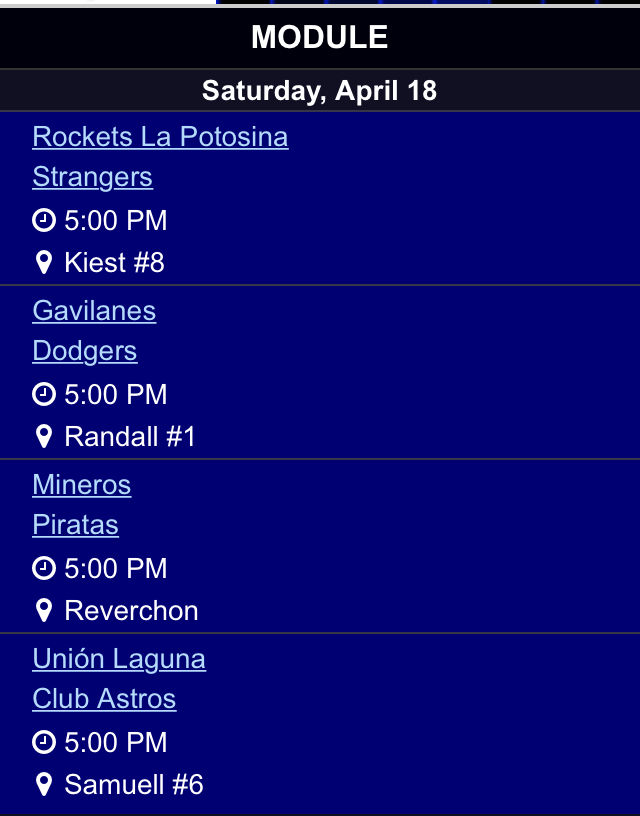Open the Strangers team link
Screen dimensions: 640x816
pos(92,177)
